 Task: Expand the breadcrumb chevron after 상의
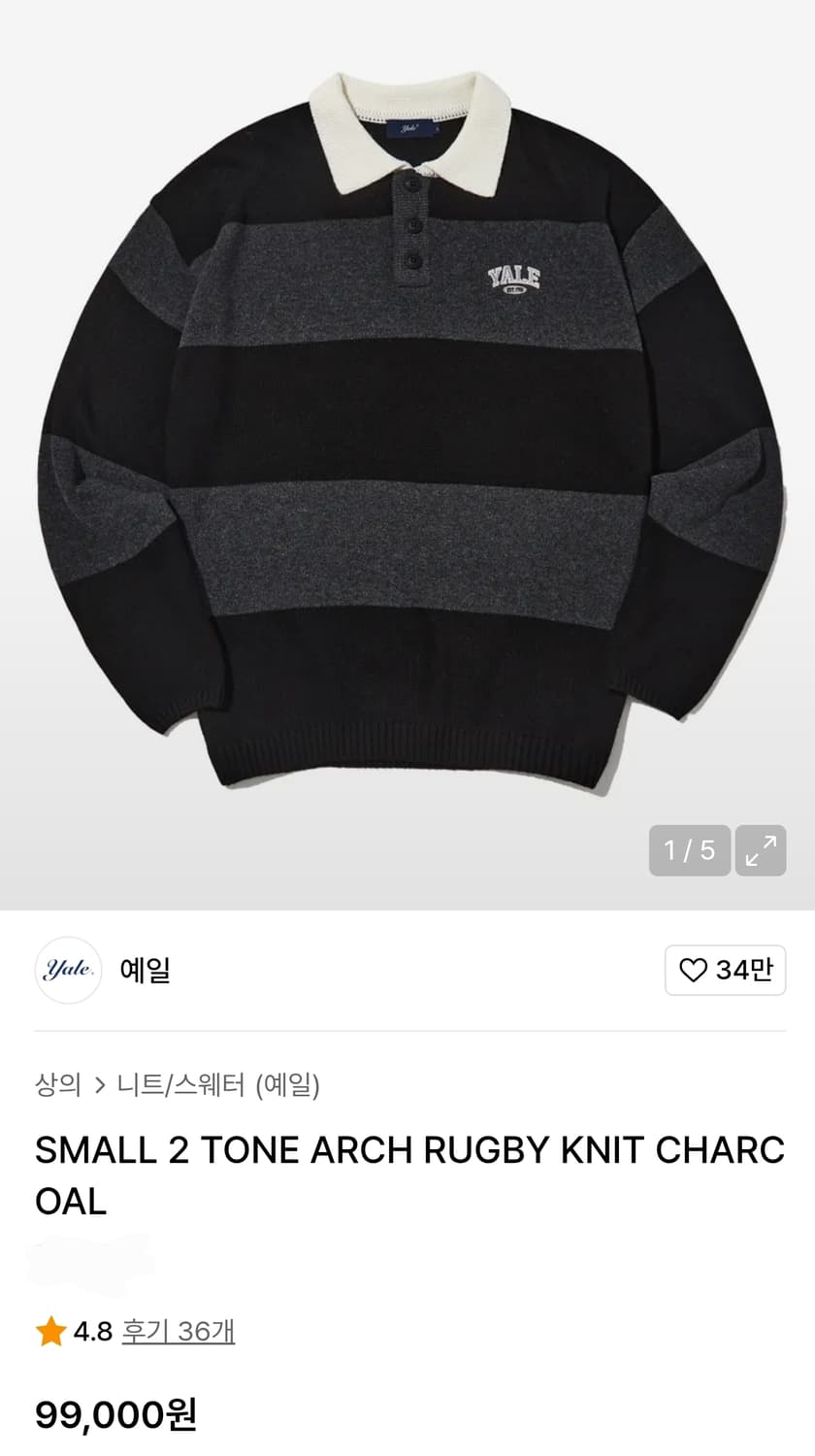click(99, 1087)
